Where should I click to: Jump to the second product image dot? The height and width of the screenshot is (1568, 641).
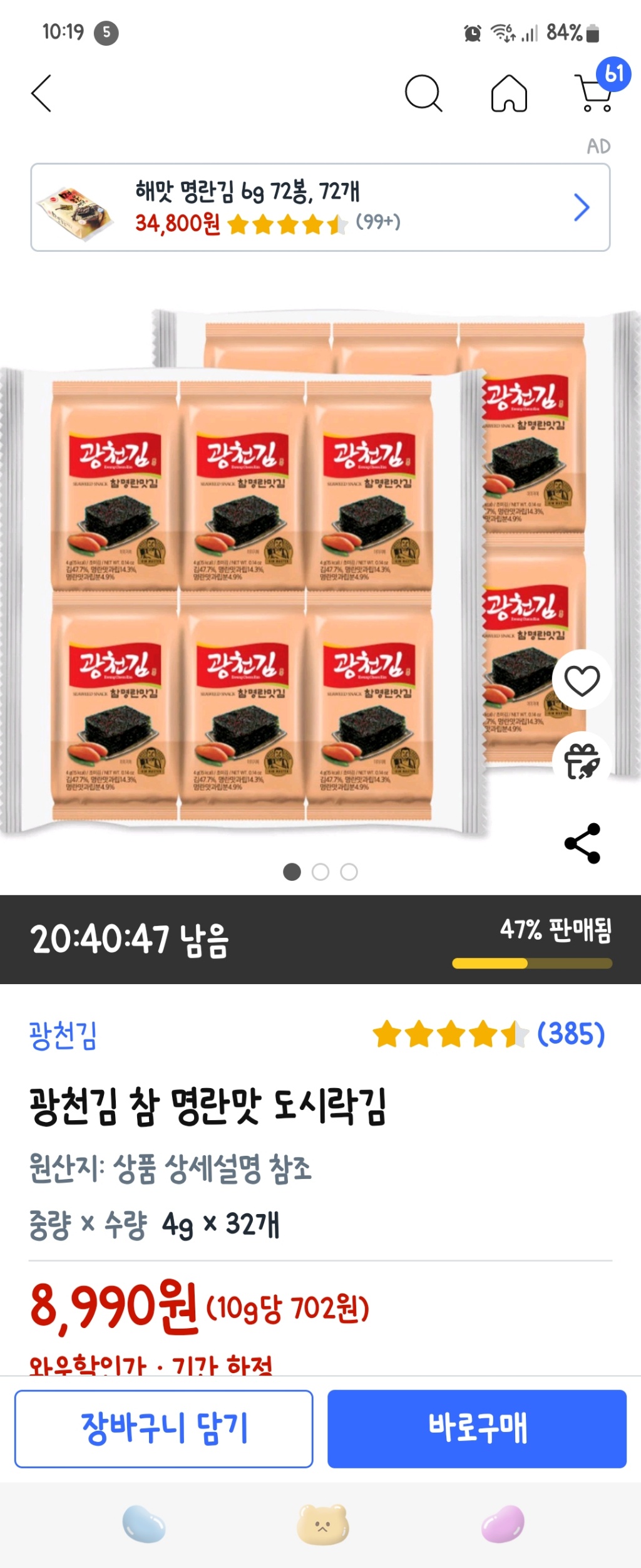[320, 872]
